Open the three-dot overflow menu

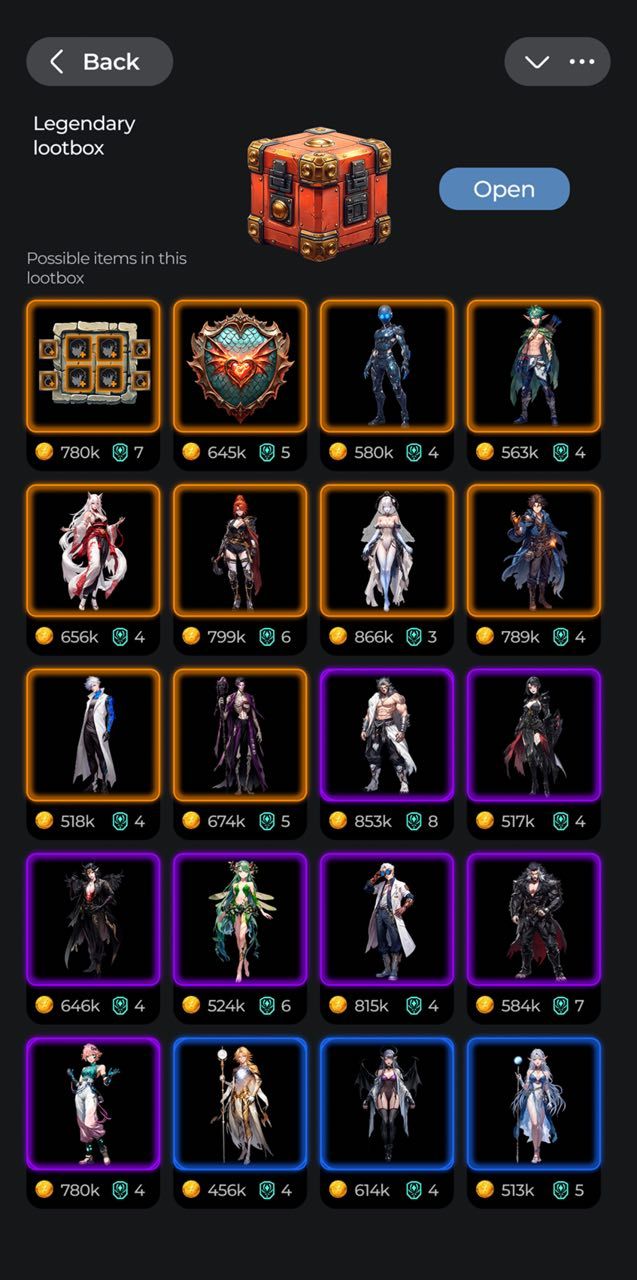point(582,62)
